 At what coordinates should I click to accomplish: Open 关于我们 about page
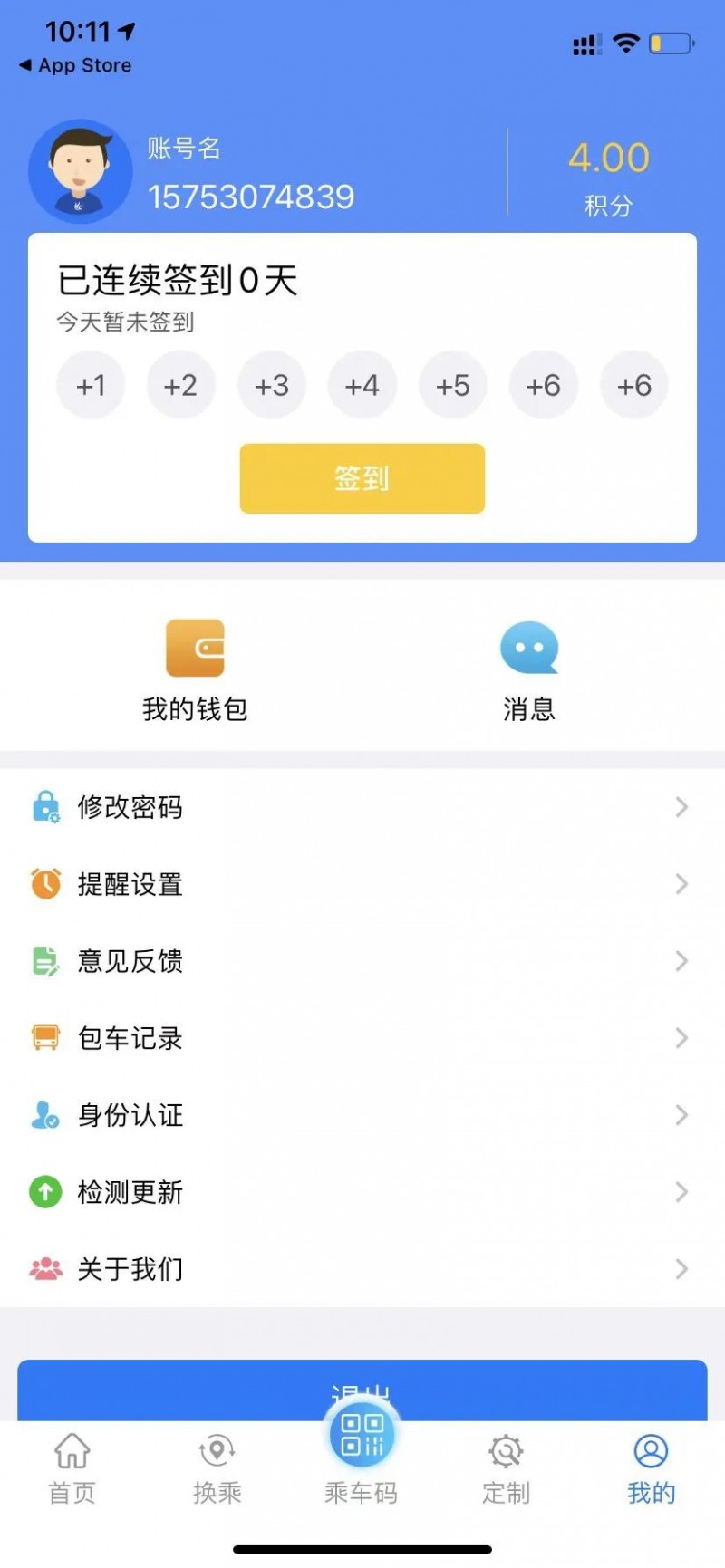coord(362,1269)
